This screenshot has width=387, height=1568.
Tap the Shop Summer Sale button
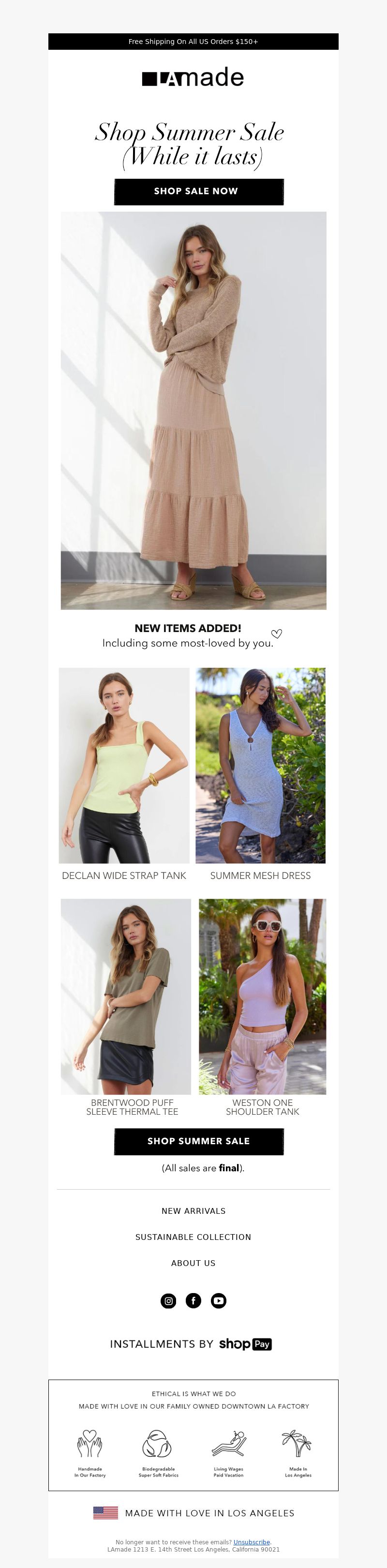(199, 1141)
